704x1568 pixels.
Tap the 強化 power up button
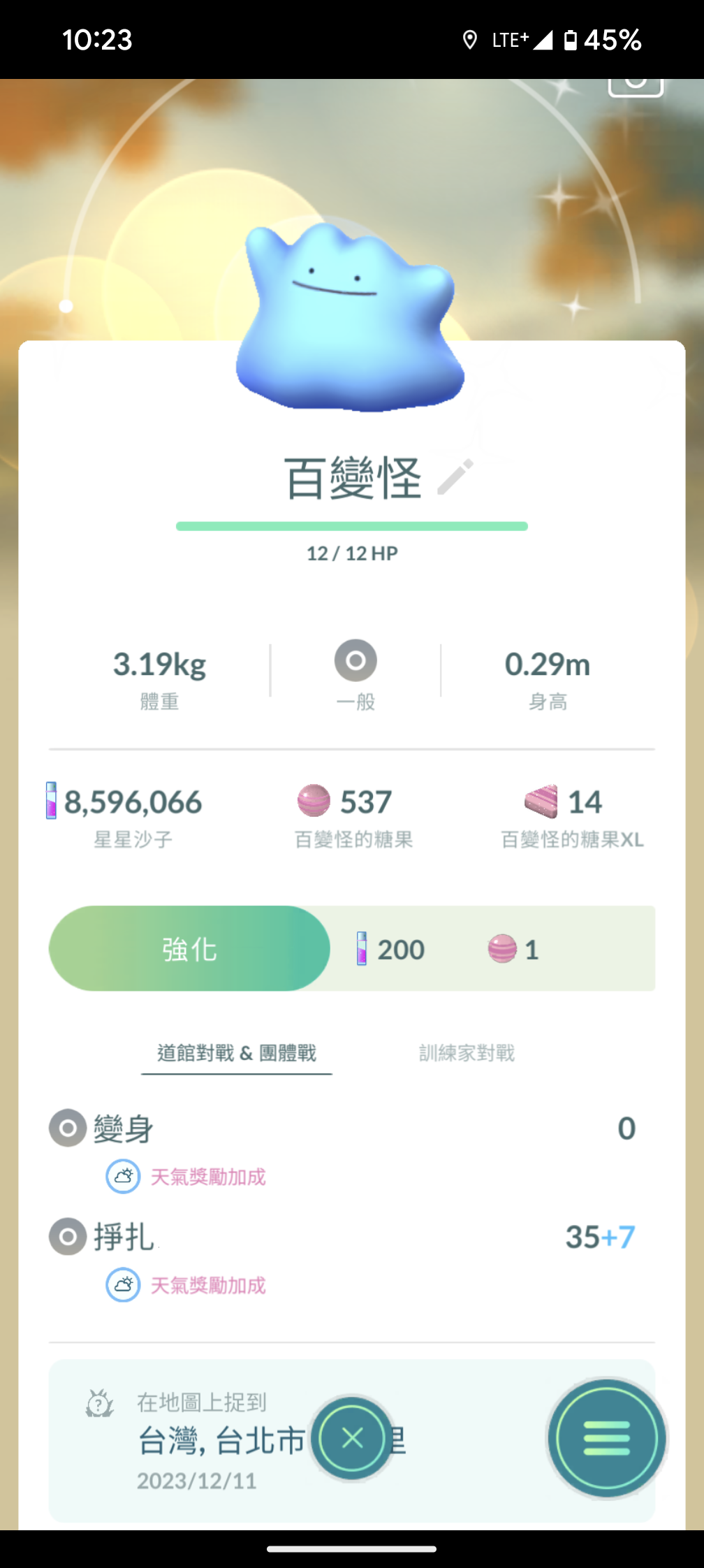click(x=189, y=949)
